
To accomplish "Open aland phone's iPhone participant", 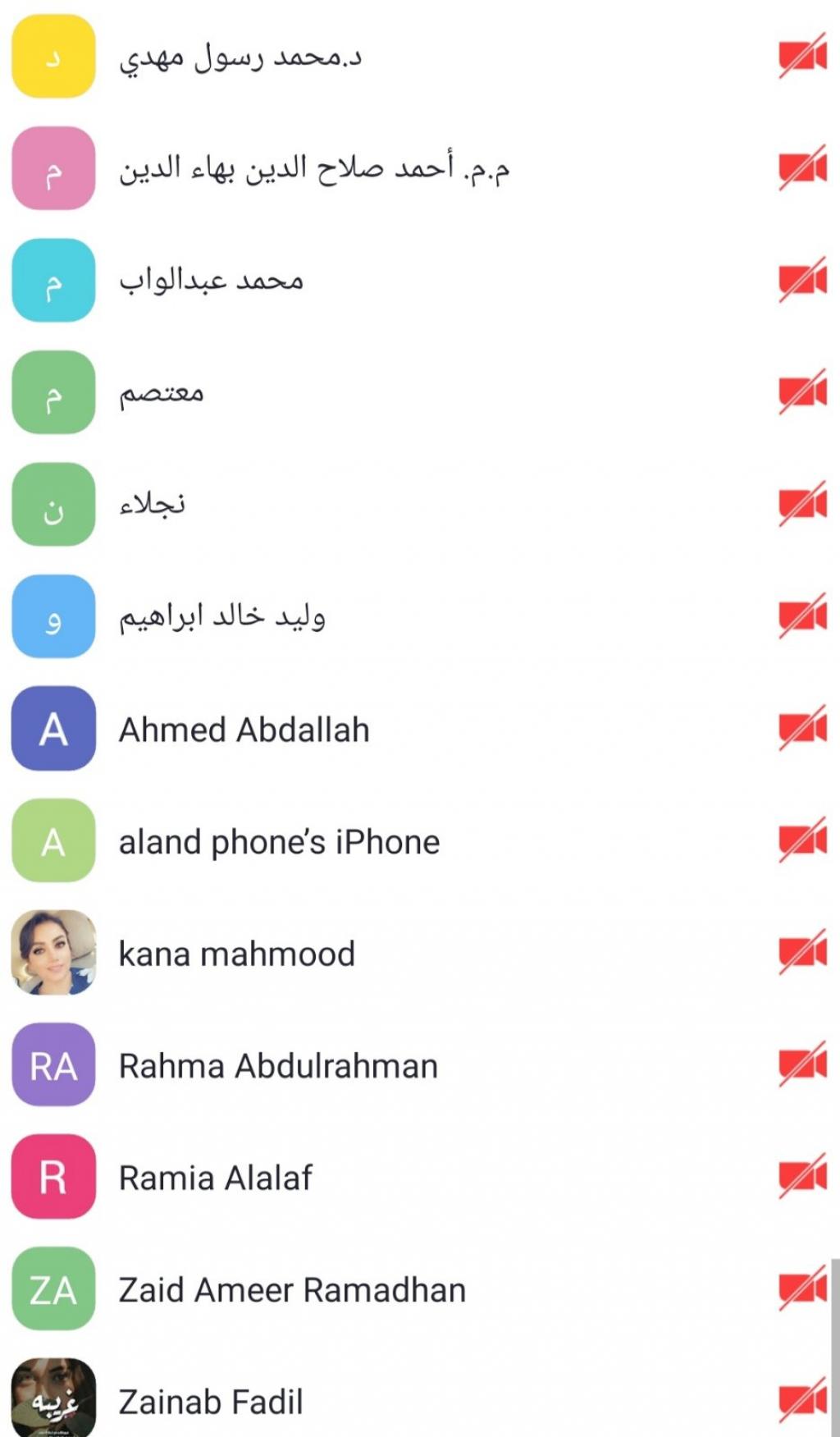I will pos(279,842).
